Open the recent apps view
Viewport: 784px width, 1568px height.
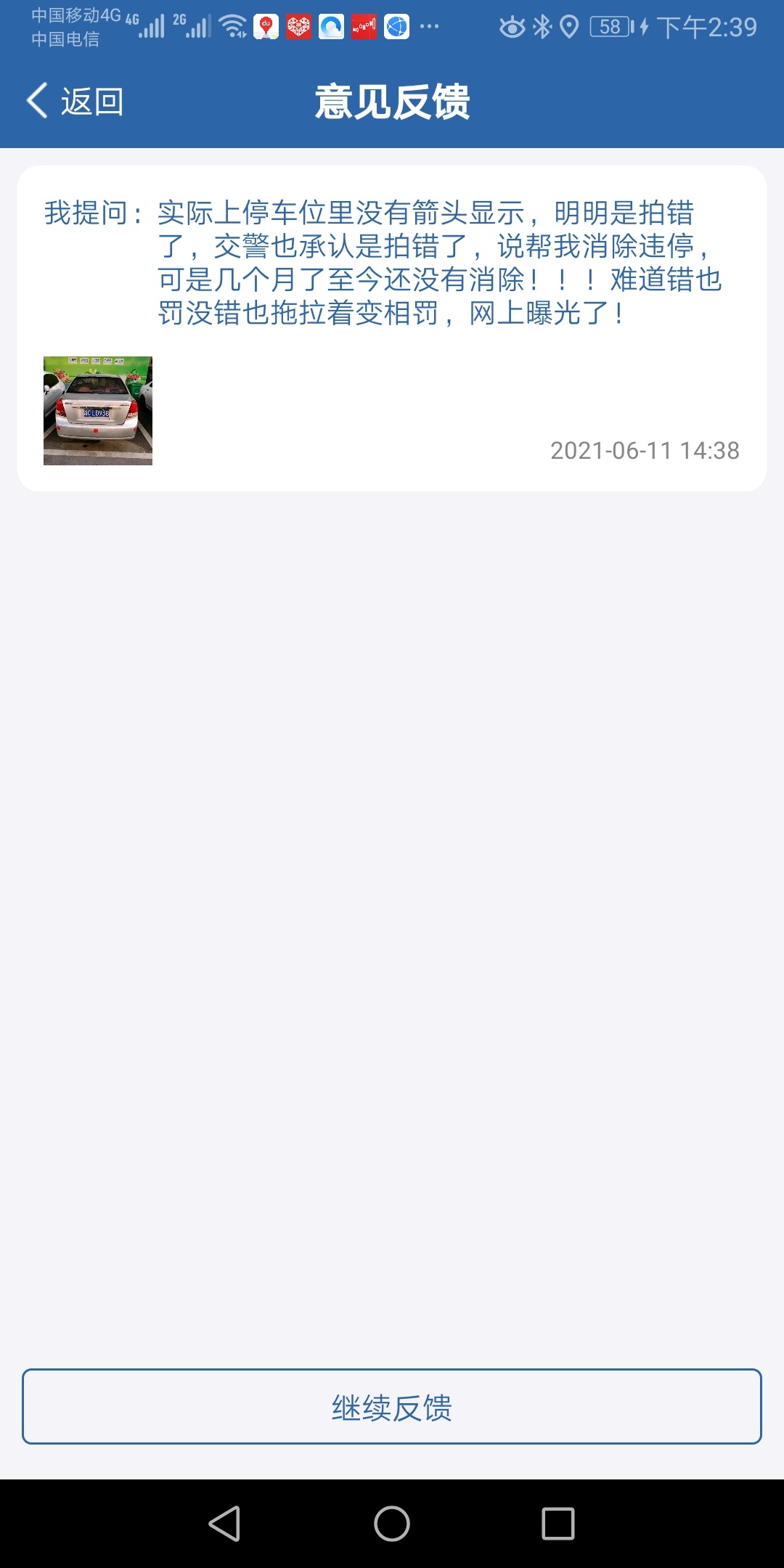tap(558, 1523)
